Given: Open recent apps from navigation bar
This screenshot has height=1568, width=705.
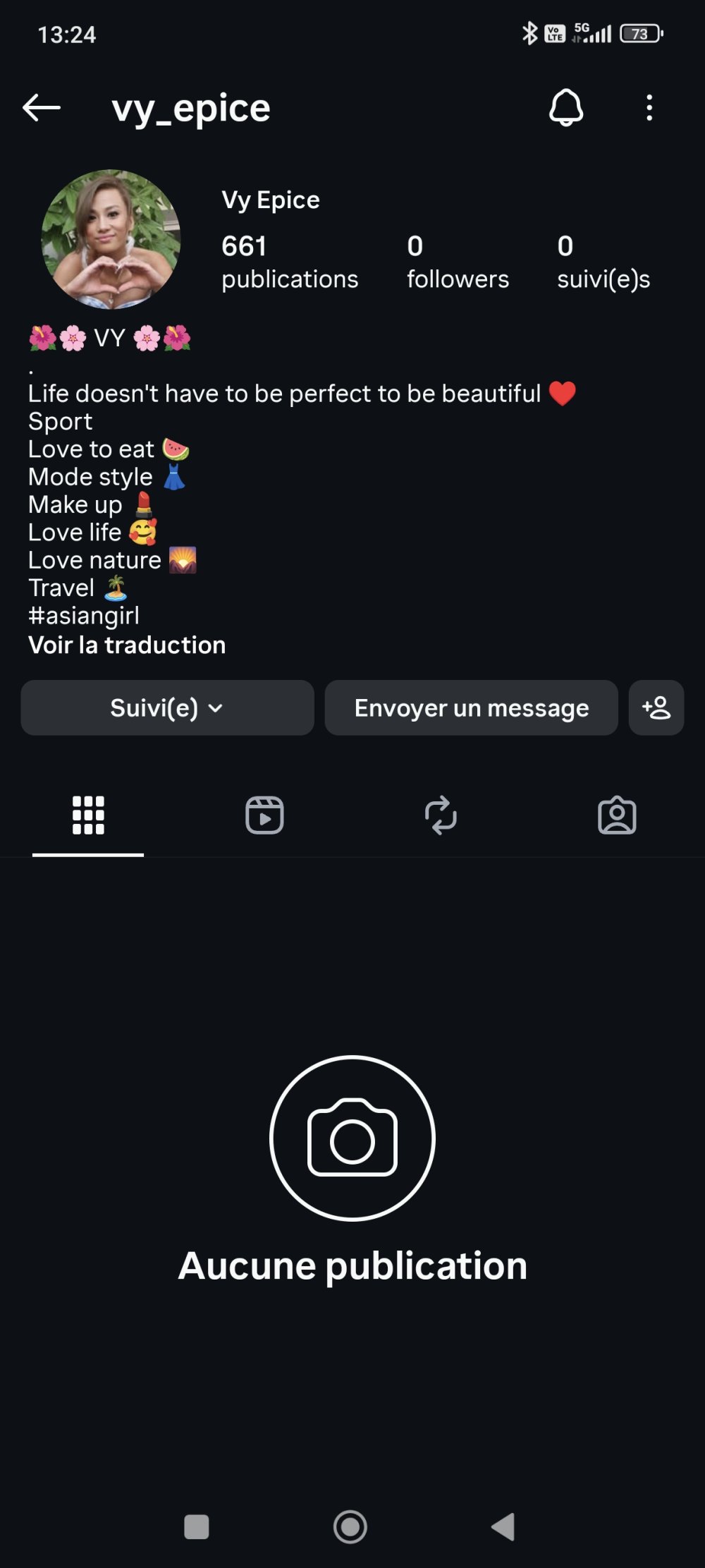Looking at the screenshot, I should [197, 1527].
